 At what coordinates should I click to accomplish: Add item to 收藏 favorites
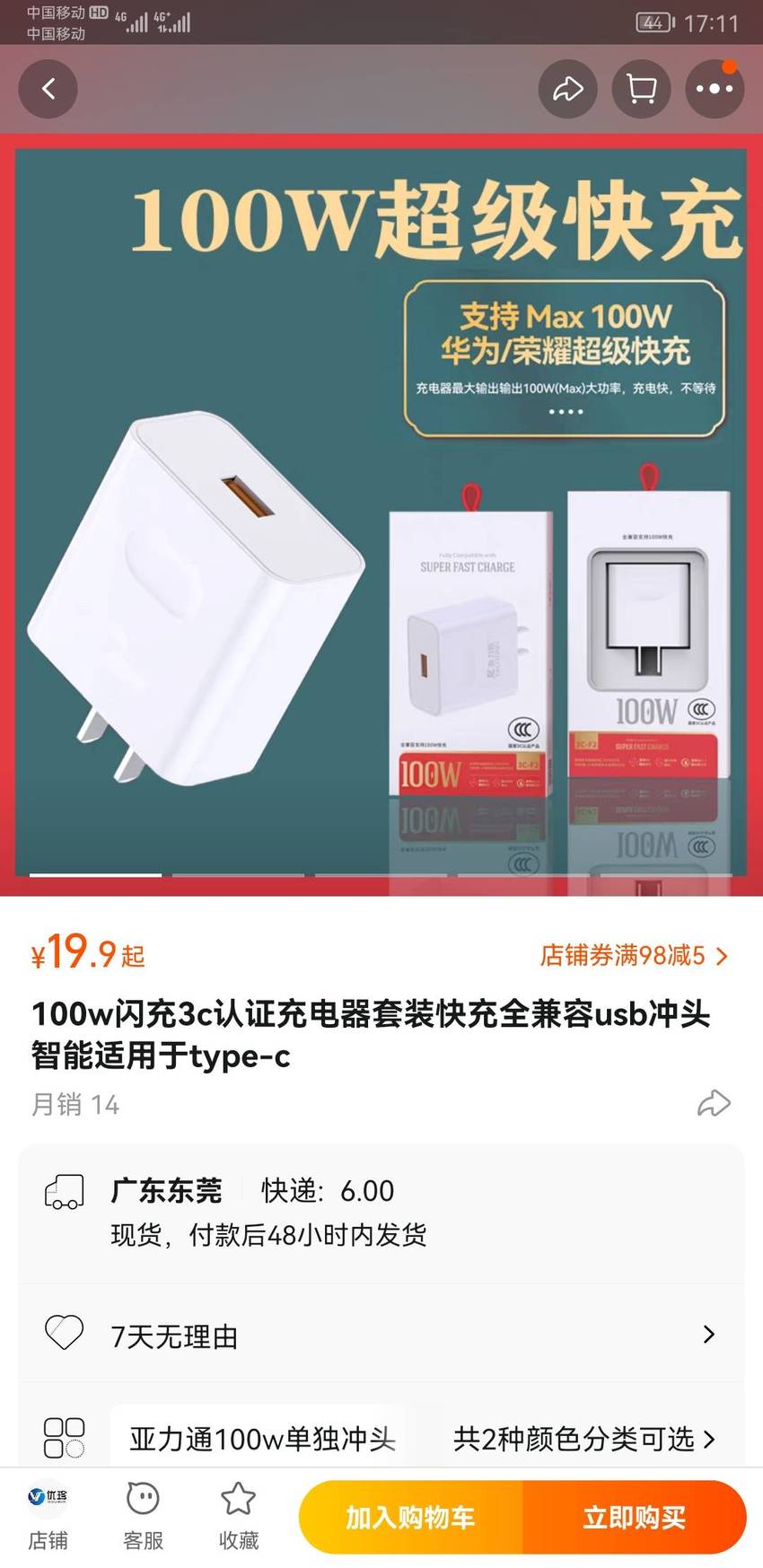point(239,1518)
